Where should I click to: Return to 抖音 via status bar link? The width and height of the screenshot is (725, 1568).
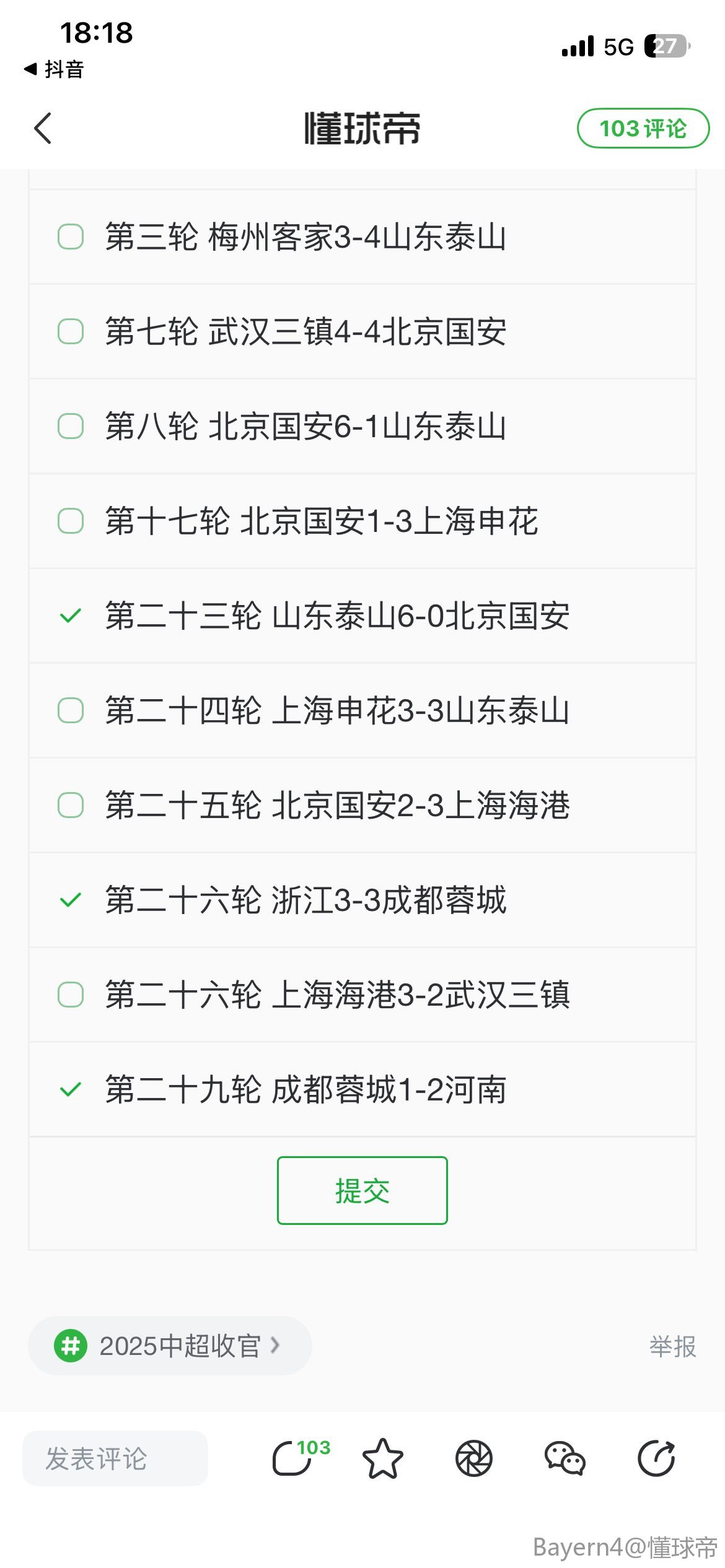click(54, 69)
